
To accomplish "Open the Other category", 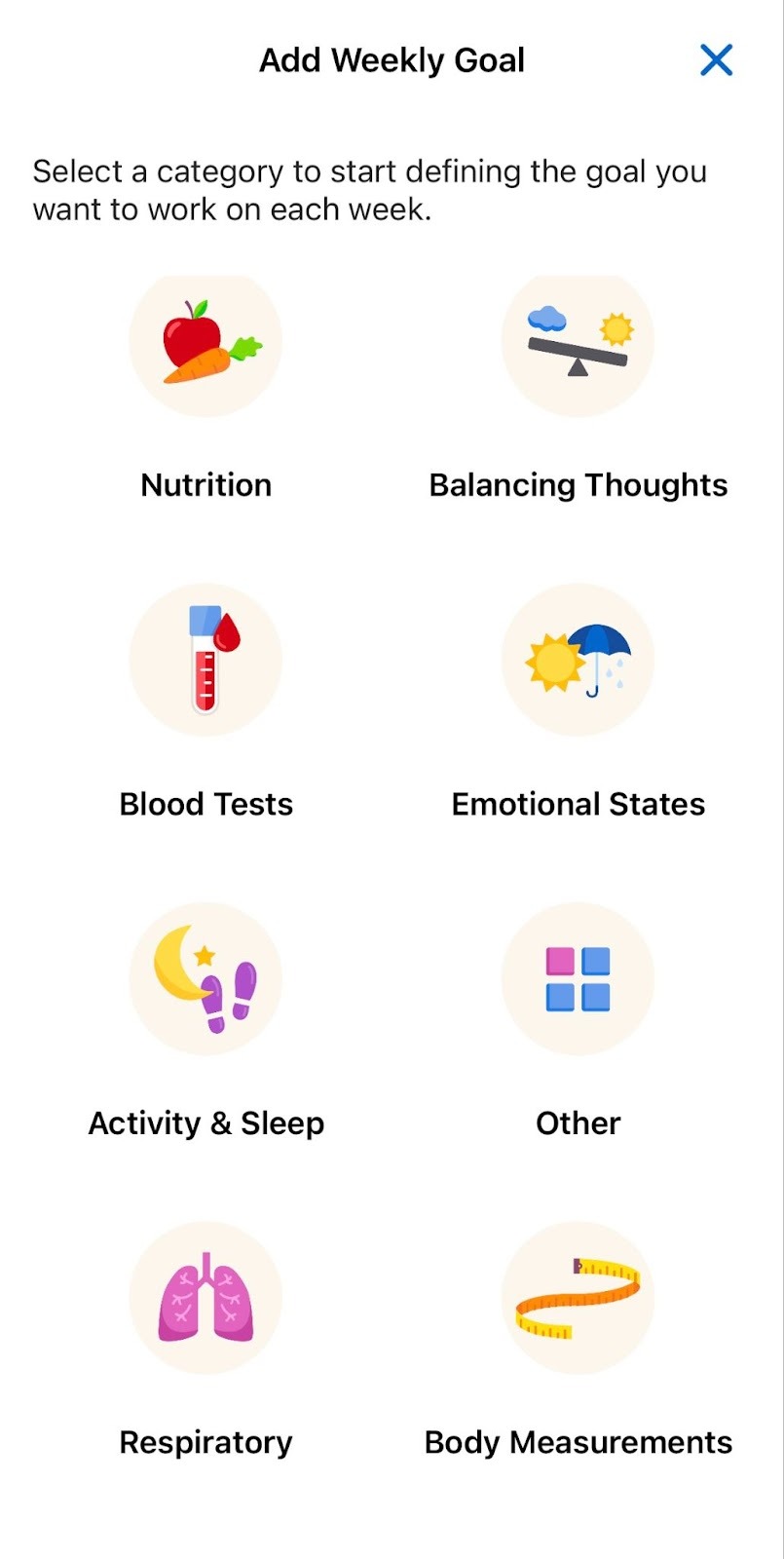I will tap(578, 978).
